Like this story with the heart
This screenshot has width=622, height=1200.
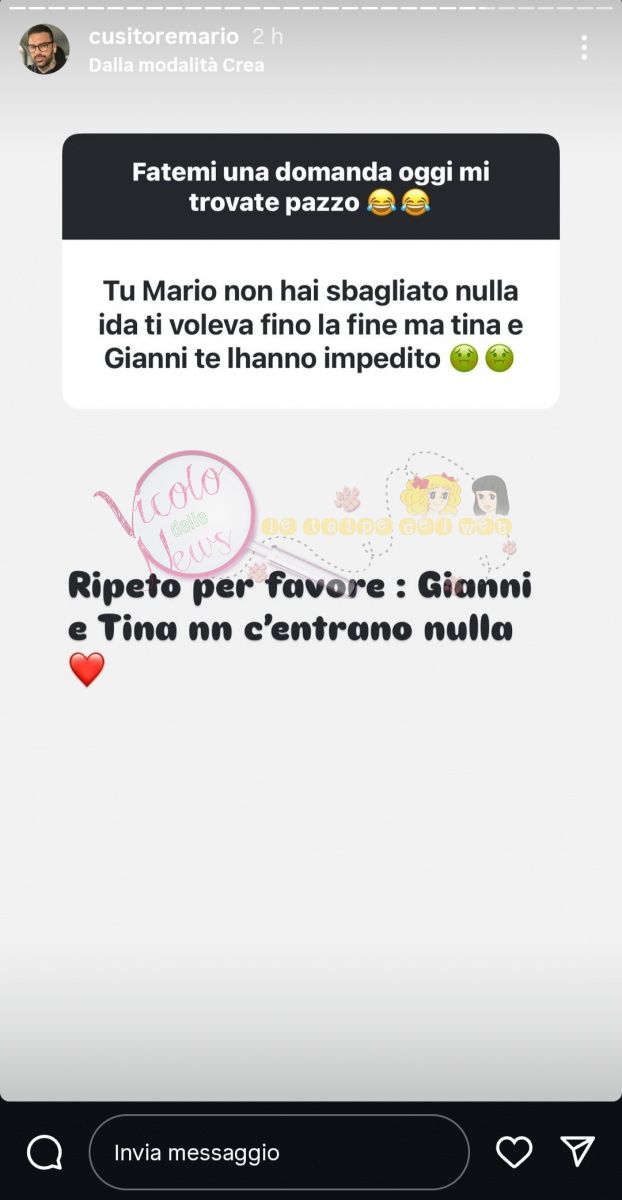514,1152
